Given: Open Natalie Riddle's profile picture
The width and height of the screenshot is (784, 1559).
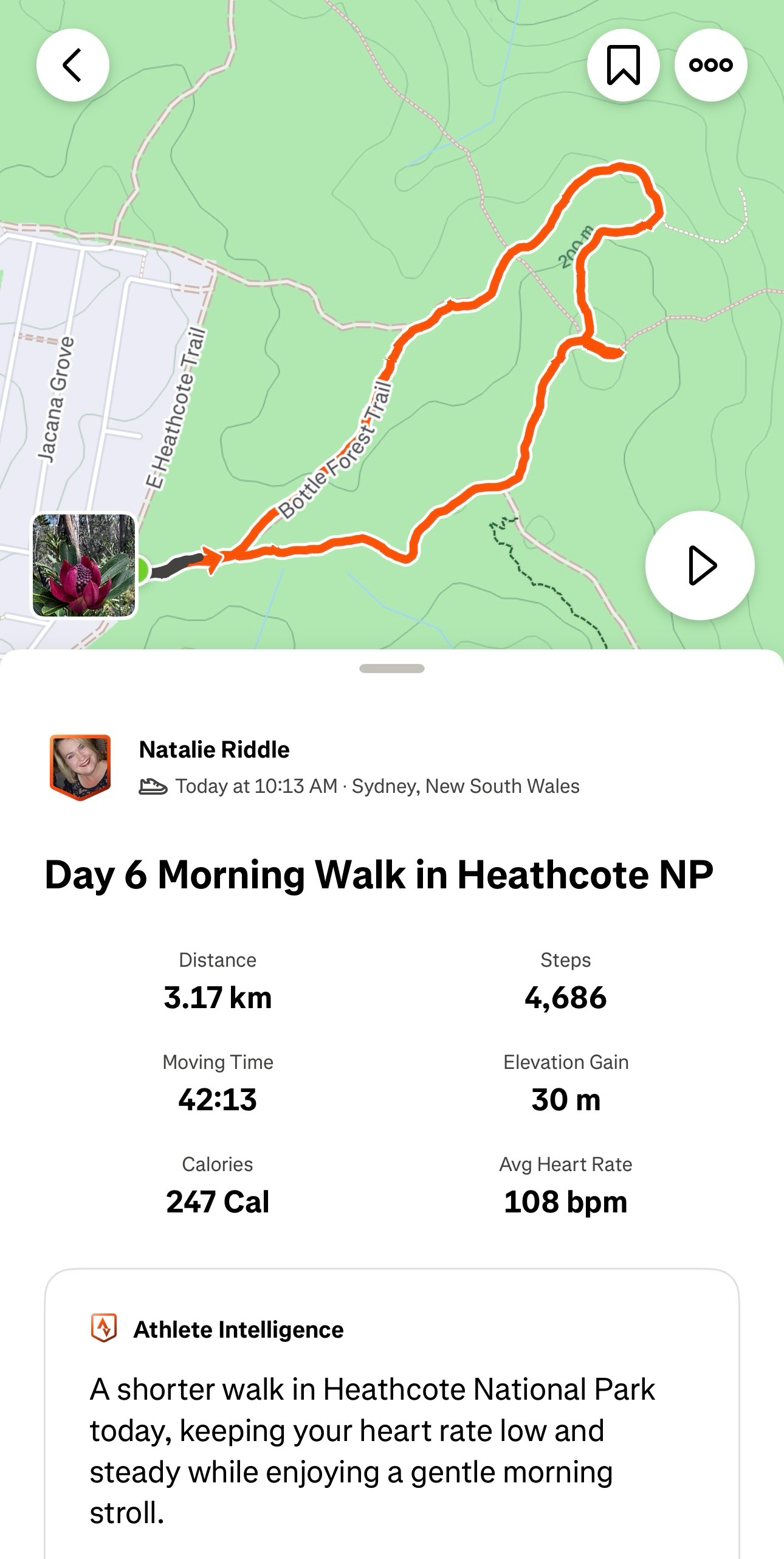Looking at the screenshot, I should point(80,767).
